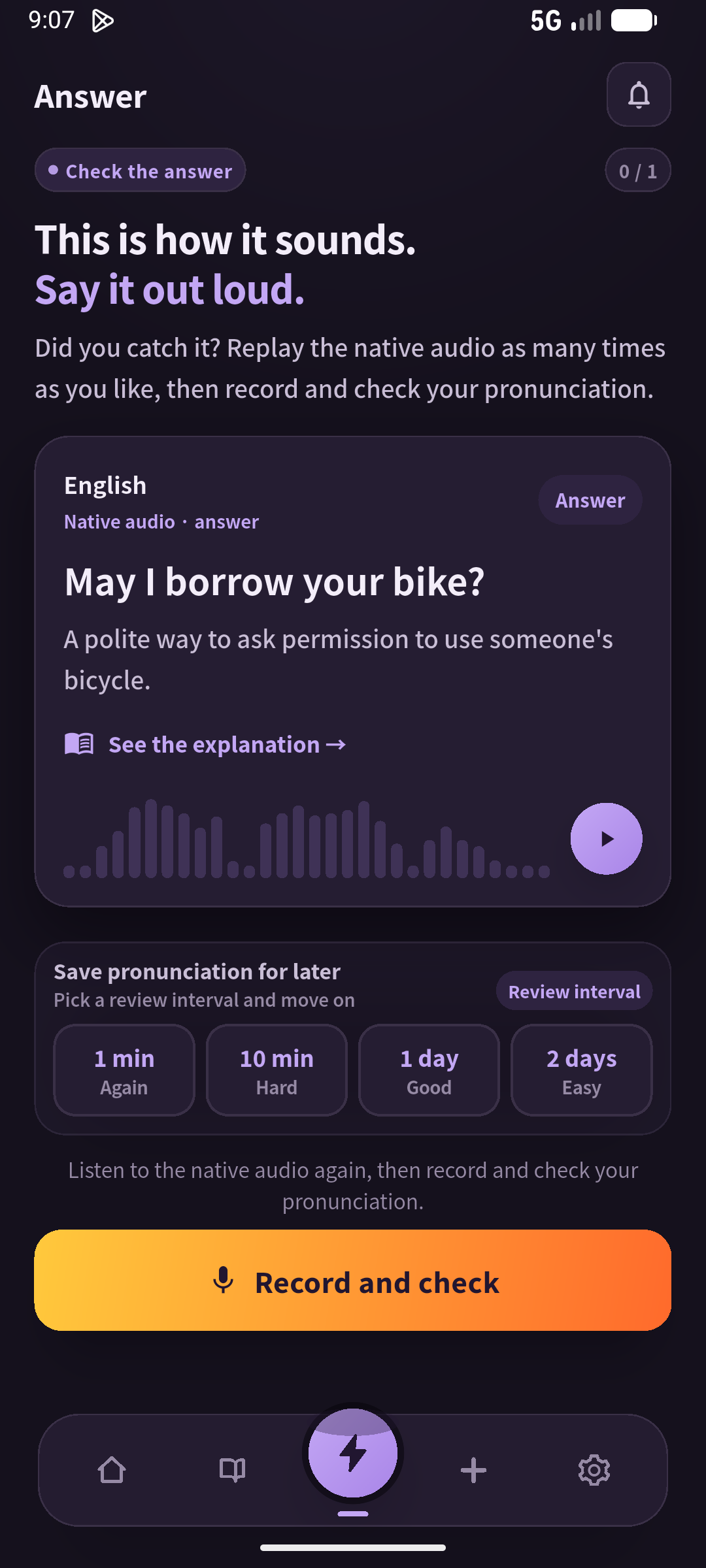Open the book library tab
Screen dimensions: 706x1568
232,1470
